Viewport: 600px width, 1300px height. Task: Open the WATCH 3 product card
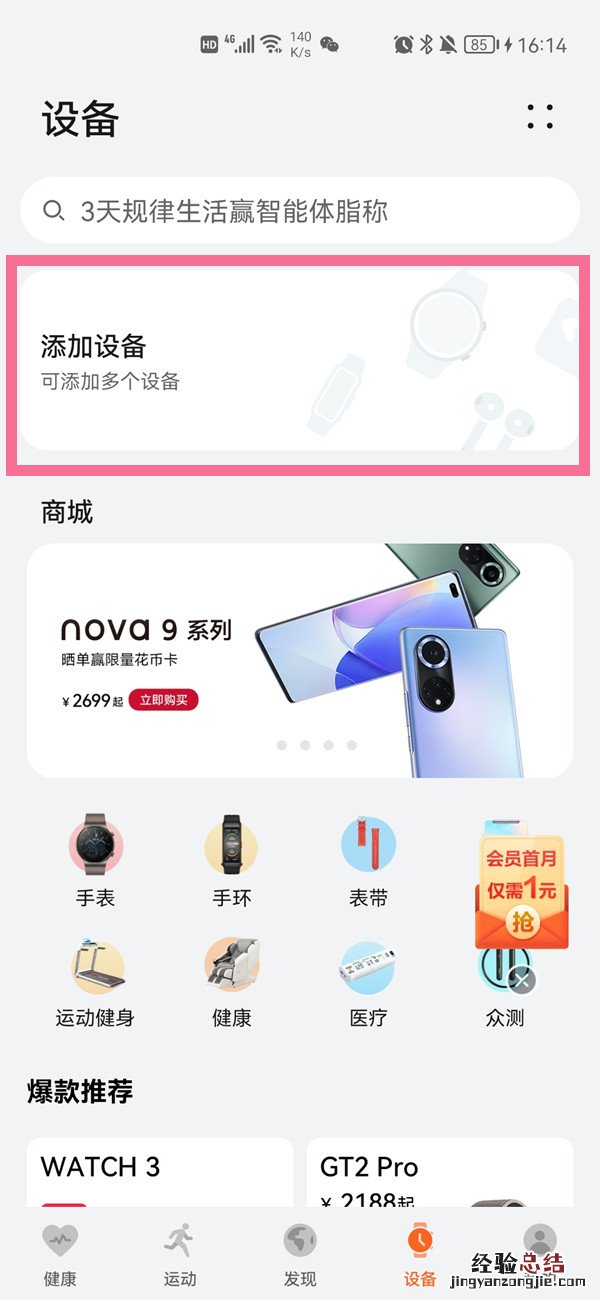(x=160, y=1172)
